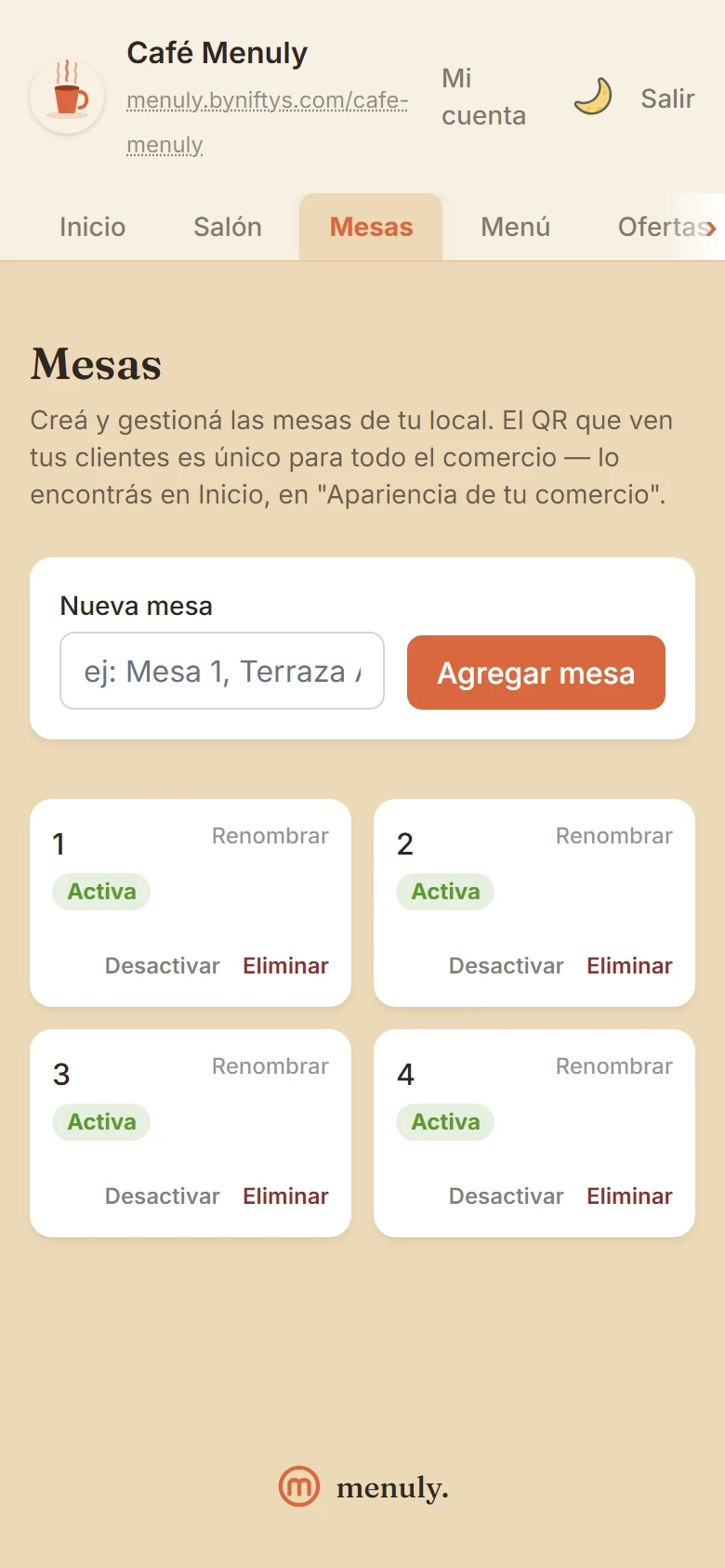Deactivate table 3

[163, 1196]
